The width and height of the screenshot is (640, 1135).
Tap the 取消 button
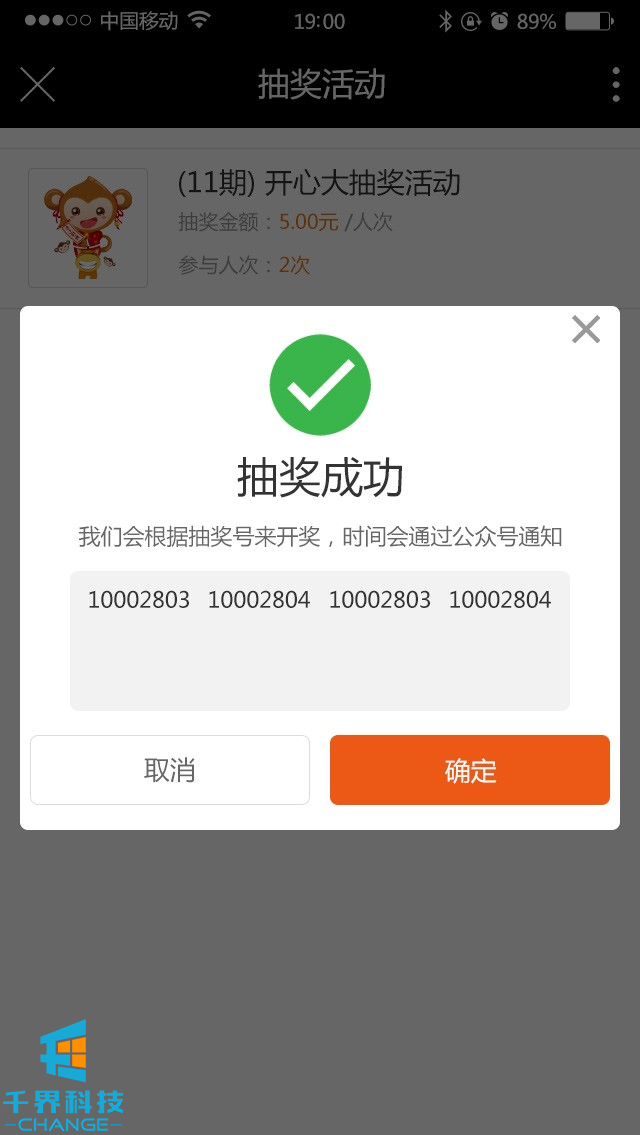click(x=170, y=770)
